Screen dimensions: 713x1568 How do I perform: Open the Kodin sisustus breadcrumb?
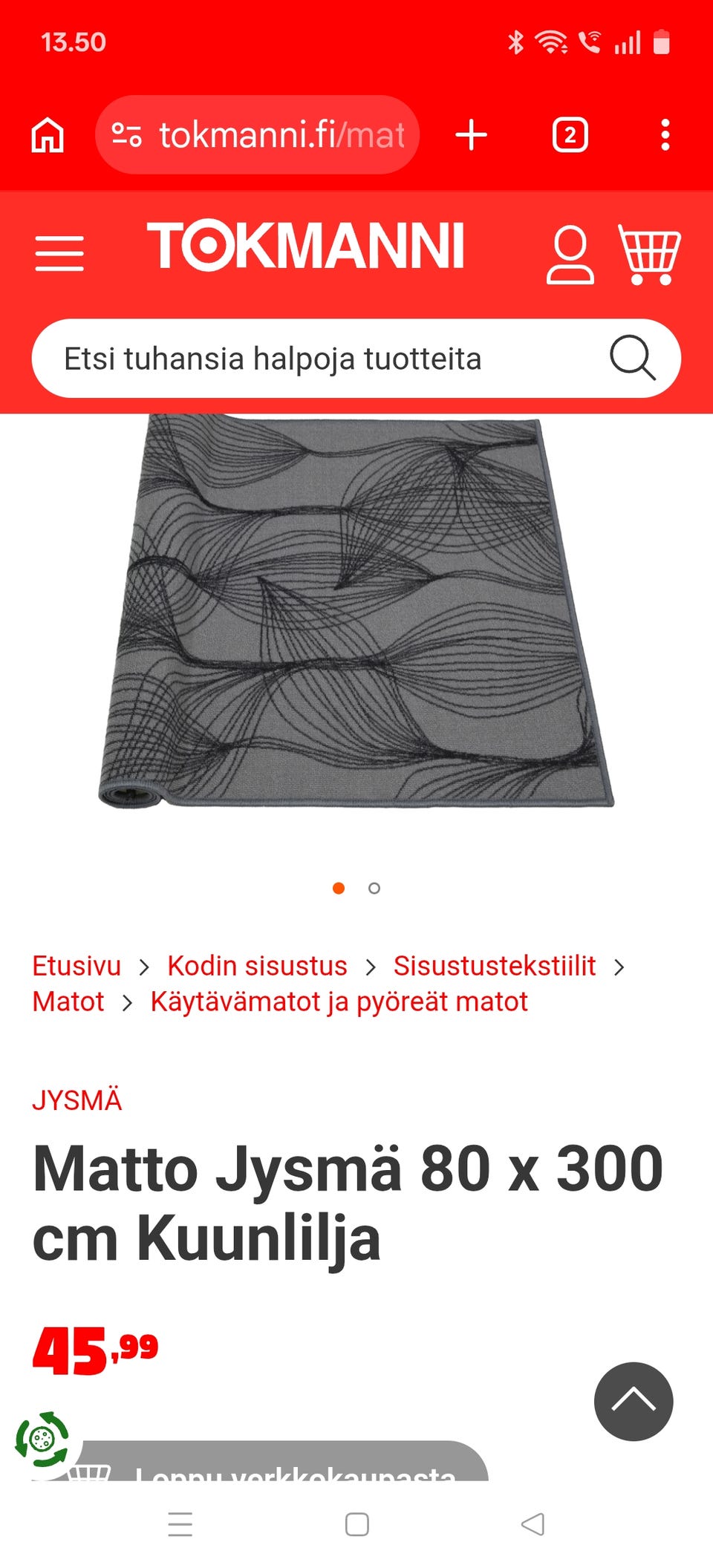click(x=257, y=966)
